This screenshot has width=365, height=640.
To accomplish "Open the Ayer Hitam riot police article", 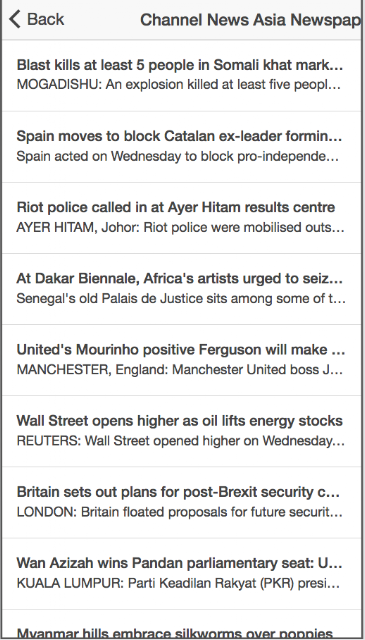I will (182, 218).
